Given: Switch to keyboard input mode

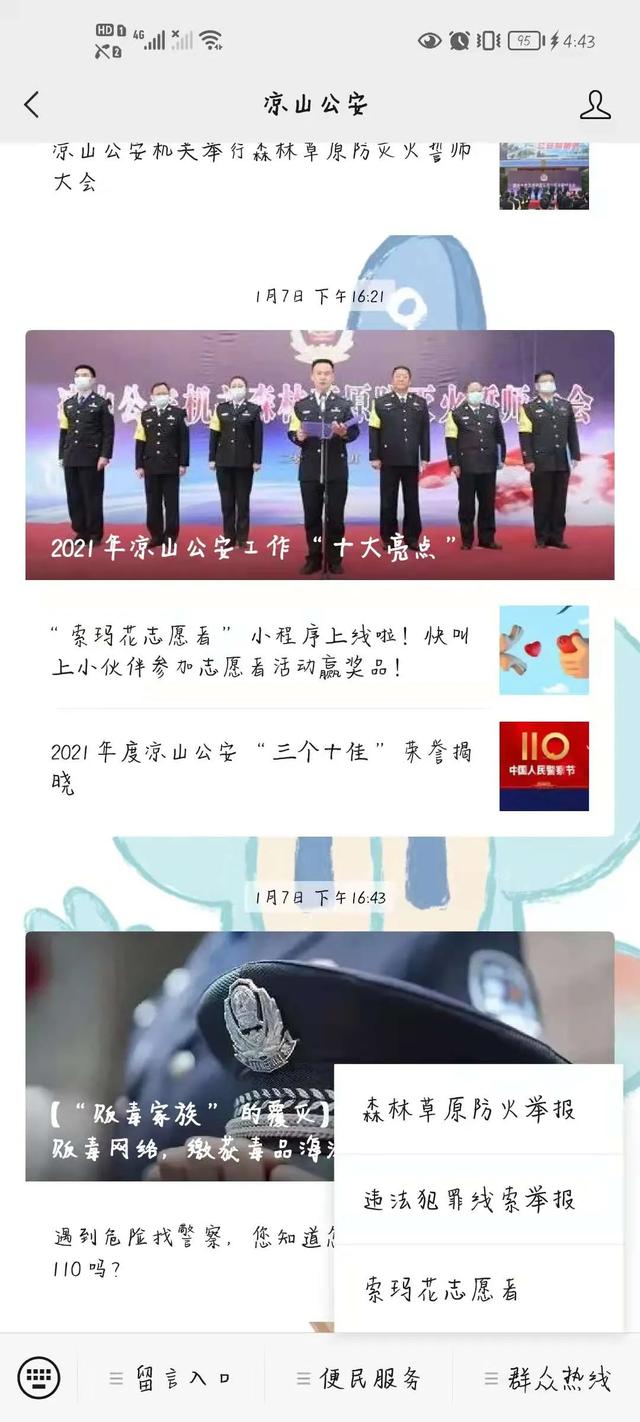Looking at the screenshot, I should 39,1378.
